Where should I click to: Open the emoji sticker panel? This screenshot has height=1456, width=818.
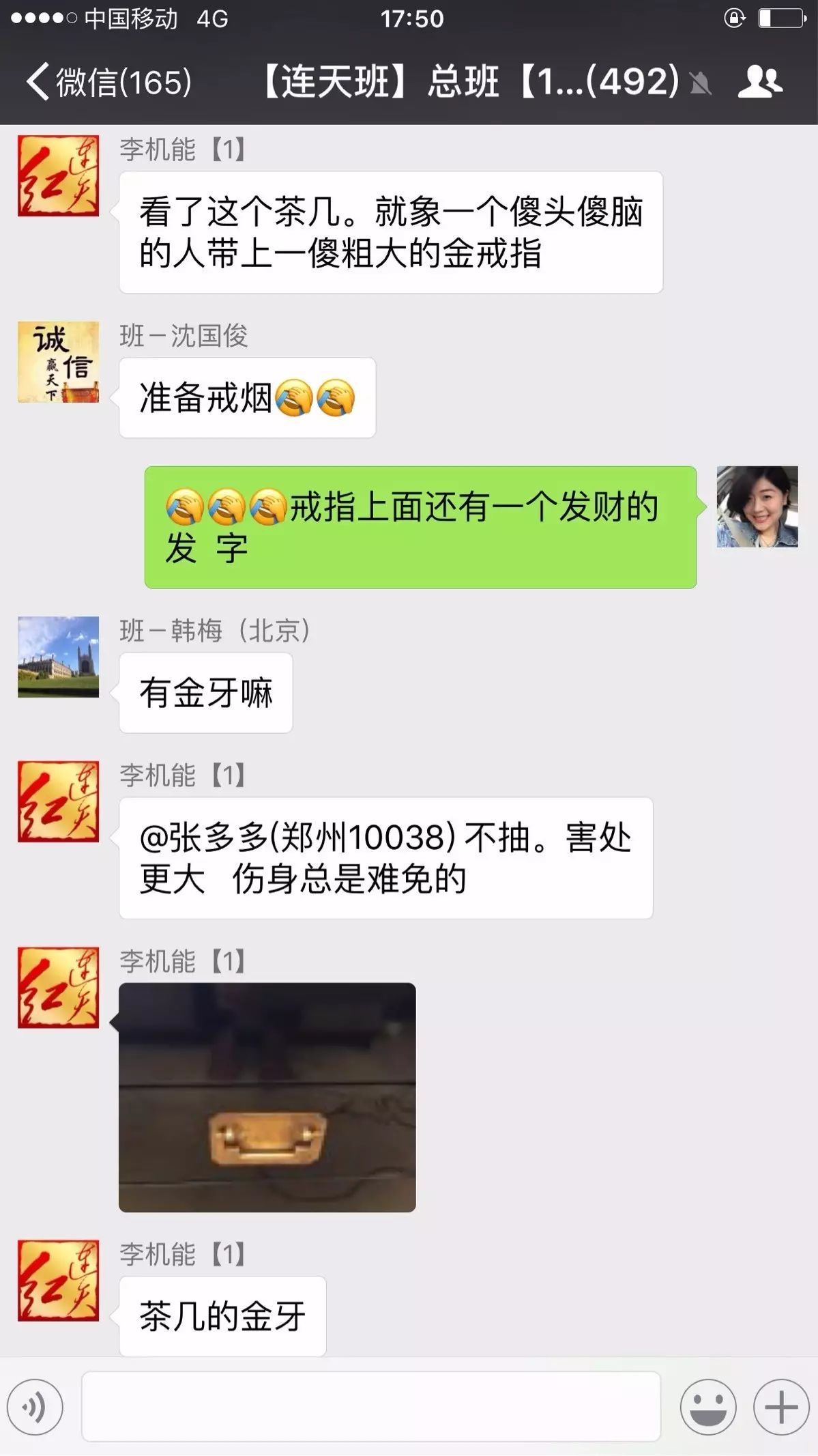[x=707, y=1407]
